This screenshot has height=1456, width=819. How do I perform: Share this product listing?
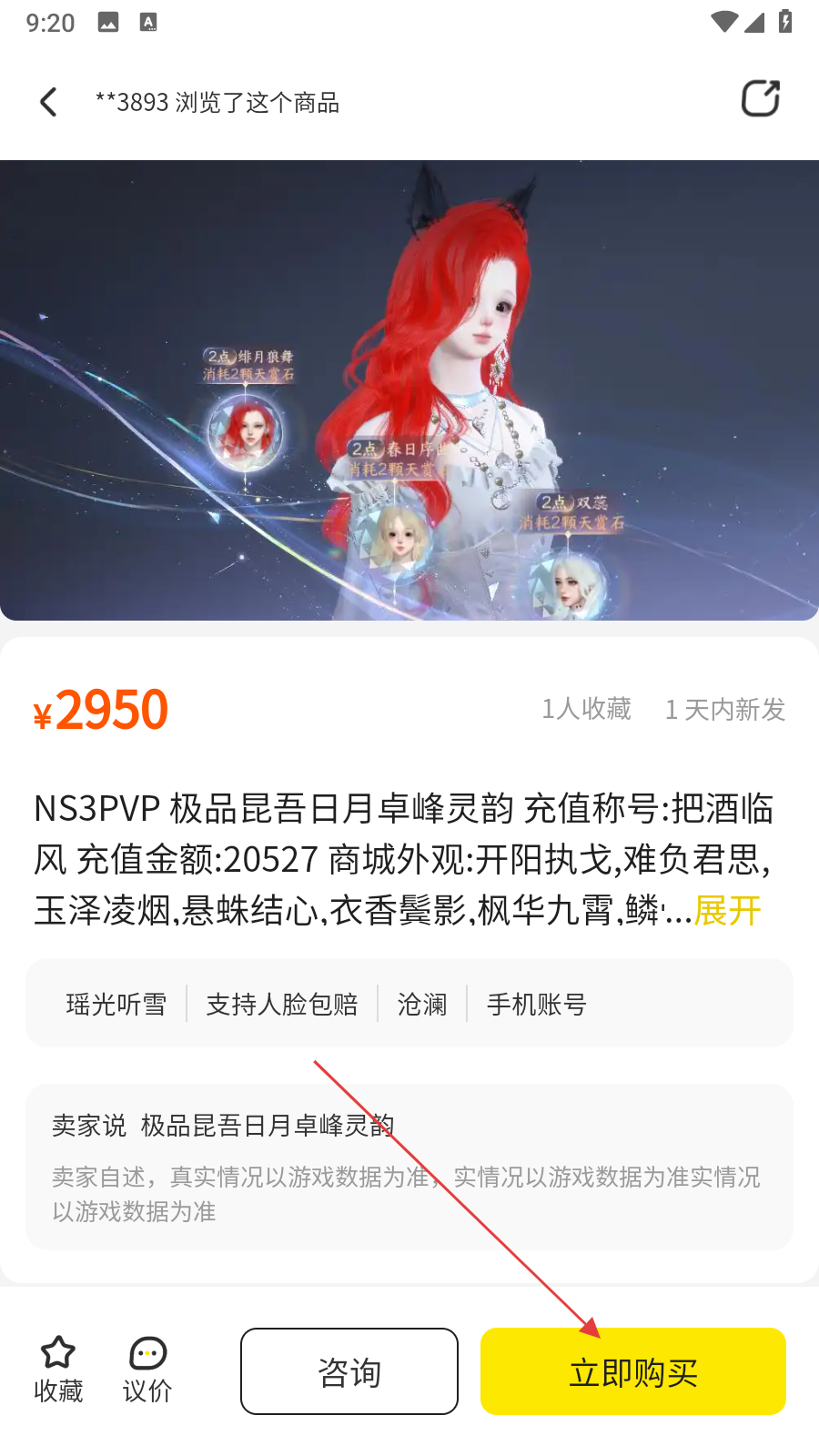[761, 99]
